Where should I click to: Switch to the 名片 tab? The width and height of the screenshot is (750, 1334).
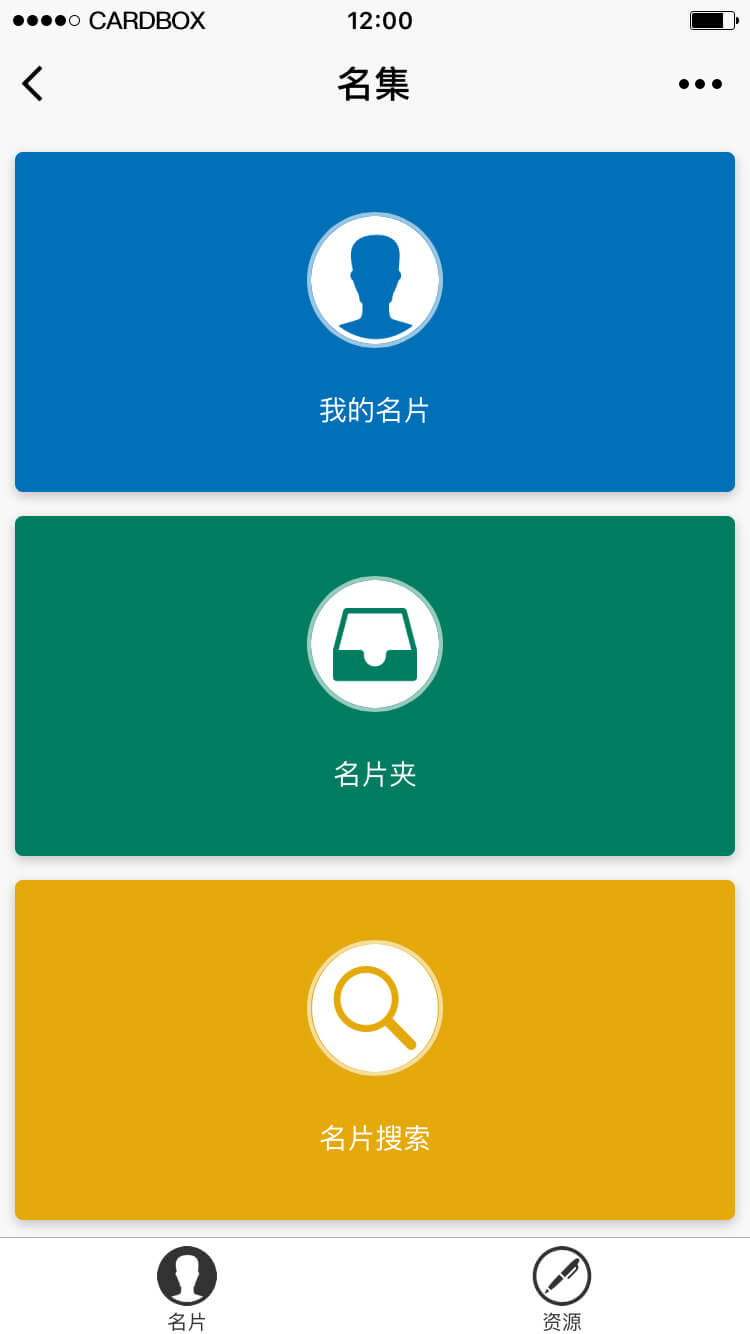187,1288
